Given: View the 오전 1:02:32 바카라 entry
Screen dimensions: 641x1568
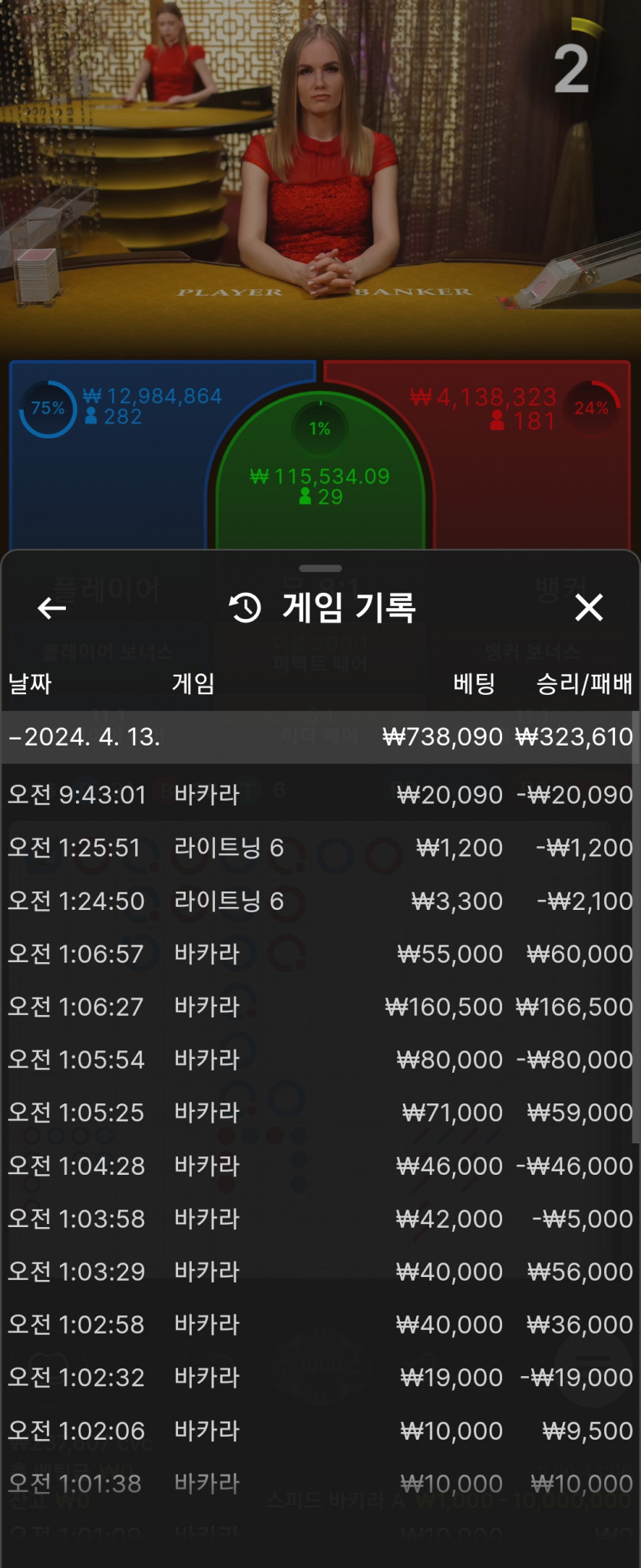Looking at the screenshot, I should 319,1378.
